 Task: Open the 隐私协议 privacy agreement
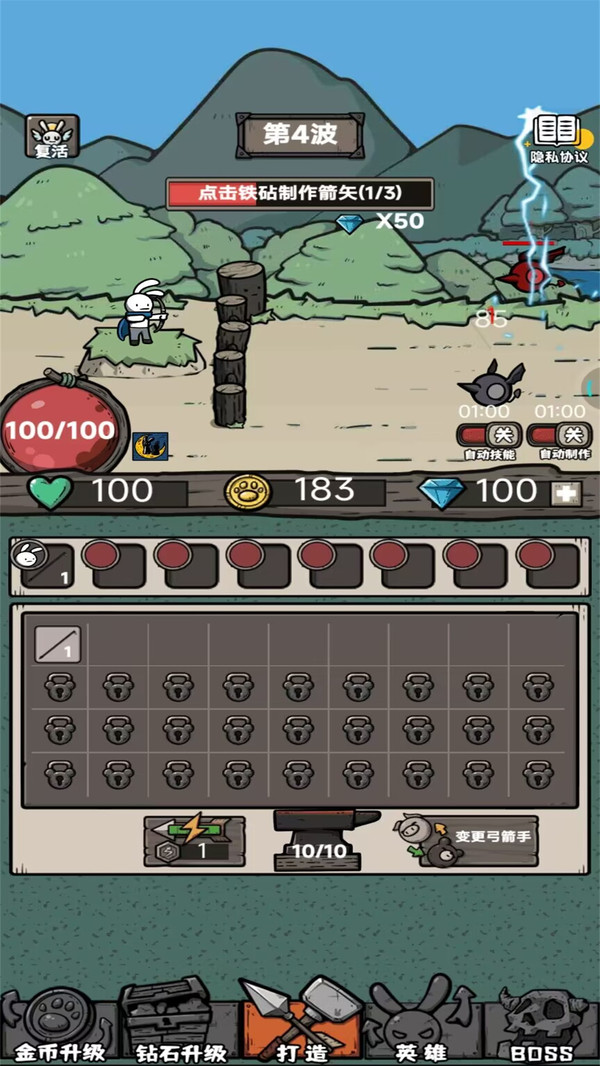558,138
